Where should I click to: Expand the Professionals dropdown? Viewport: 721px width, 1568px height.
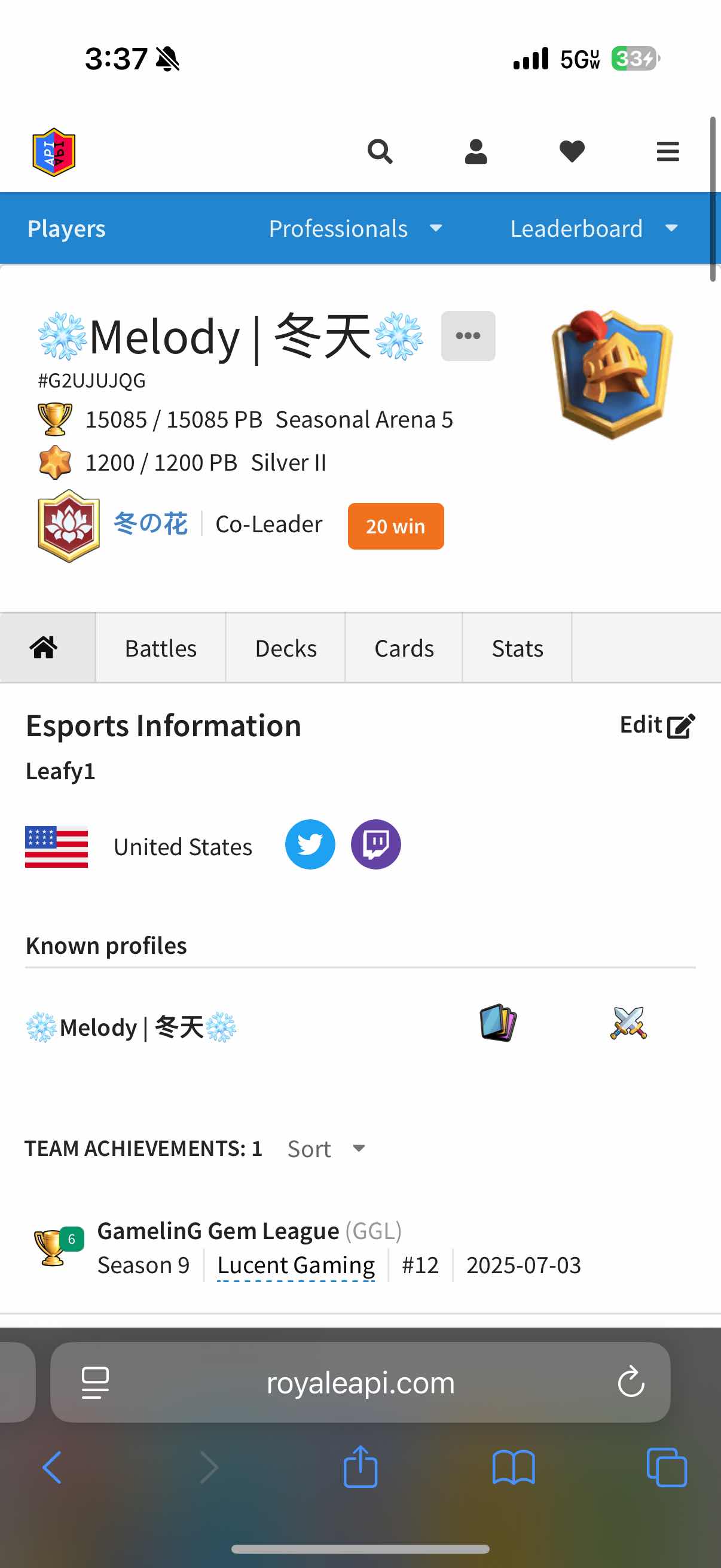tap(356, 229)
